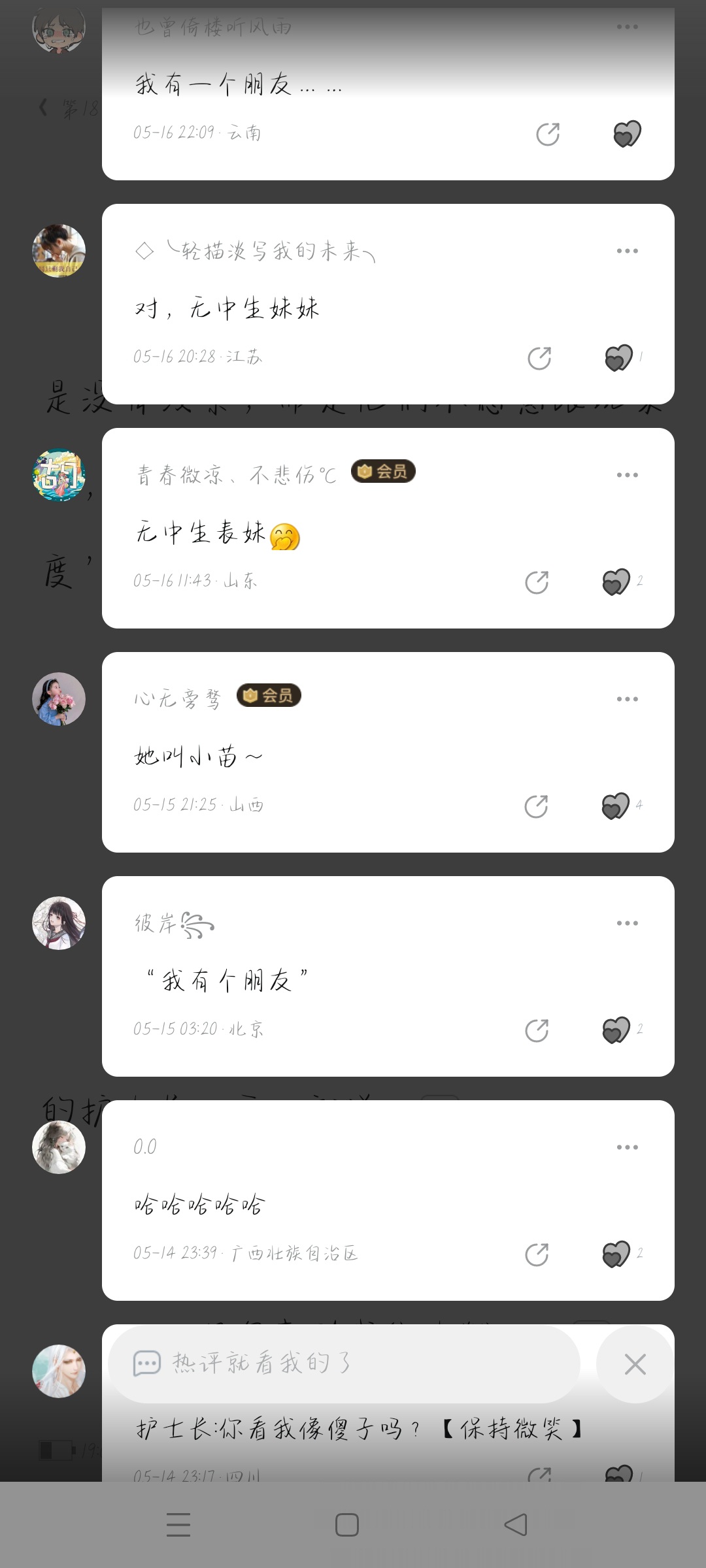706x1568 pixels.
Task: Open the profile avatar of 心无旁骛
Action: (x=59, y=699)
